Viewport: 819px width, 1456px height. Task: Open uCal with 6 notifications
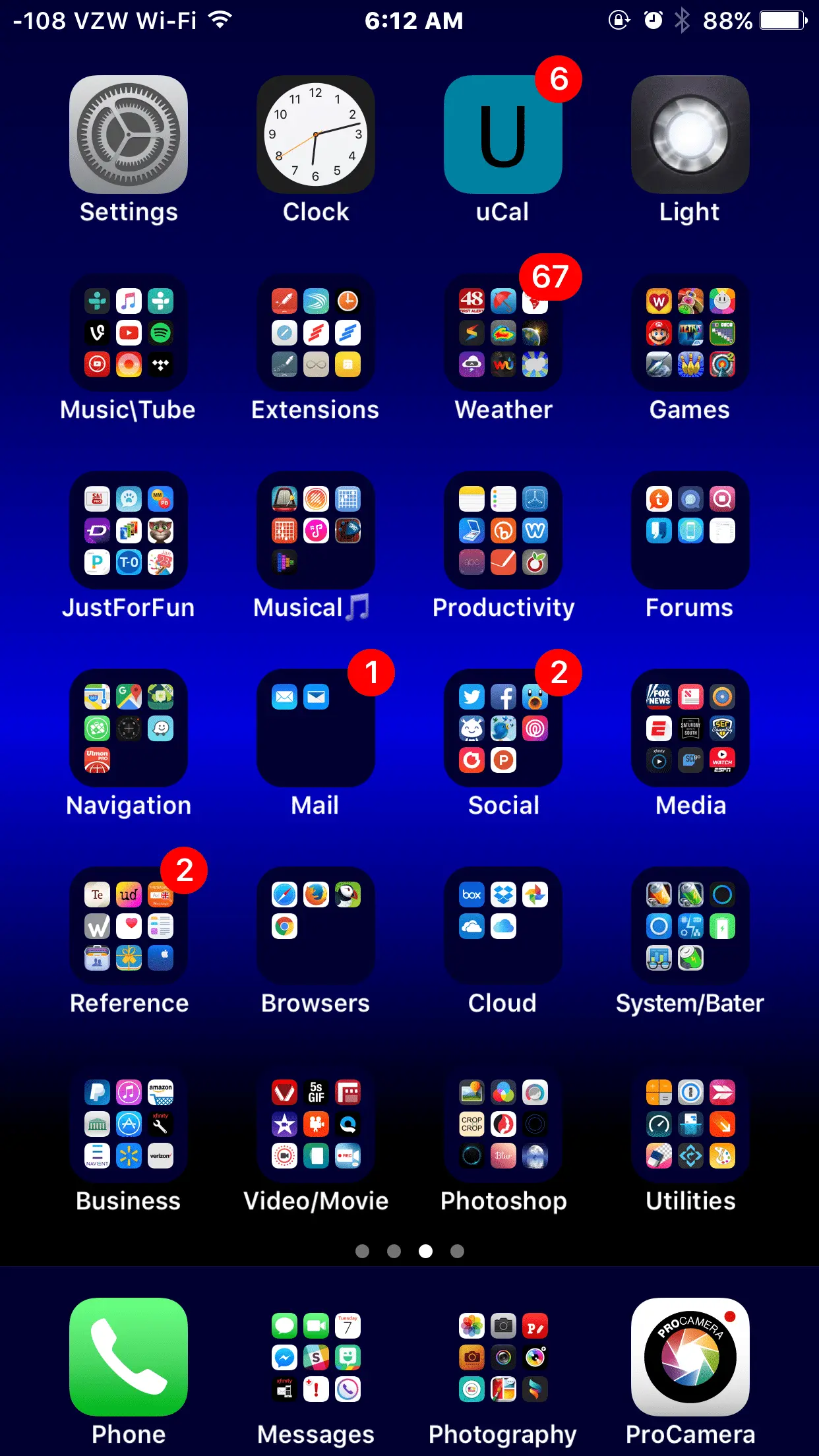click(503, 135)
